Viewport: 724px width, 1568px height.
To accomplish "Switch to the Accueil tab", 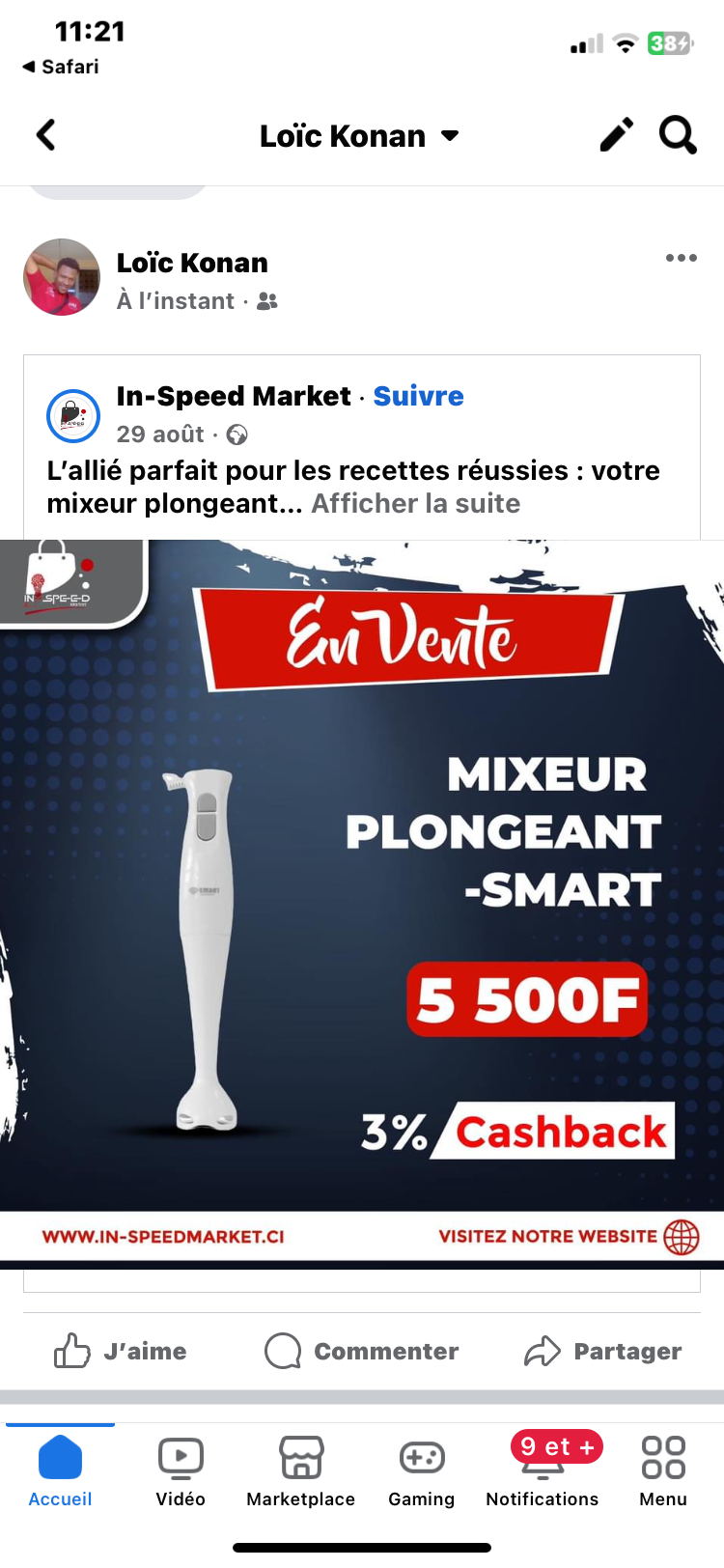I will pyautogui.click(x=60, y=1470).
